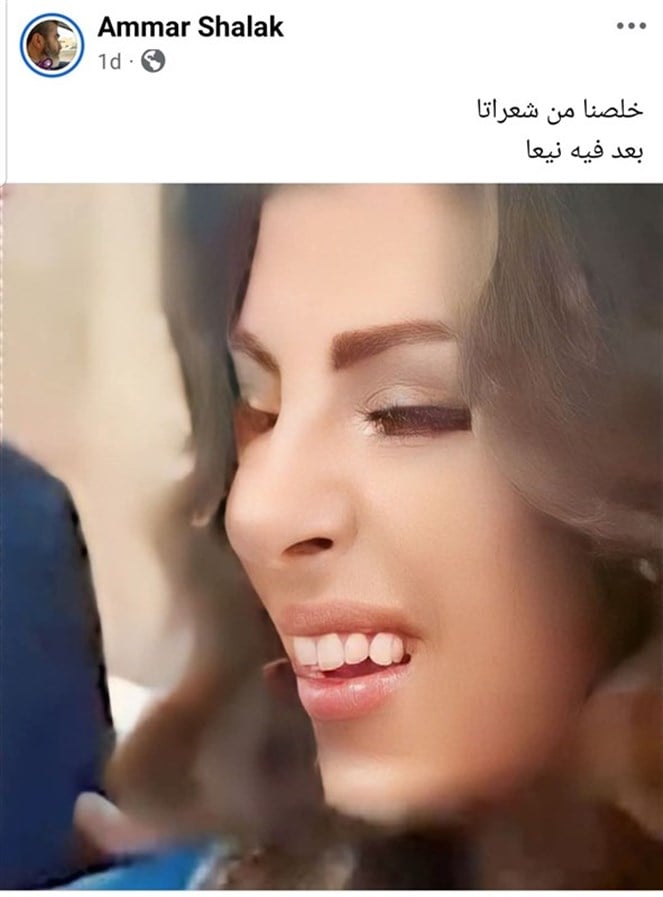The width and height of the screenshot is (663, 897).
Task: Open the Ammar Shalak profile name link
Action: 190,27
